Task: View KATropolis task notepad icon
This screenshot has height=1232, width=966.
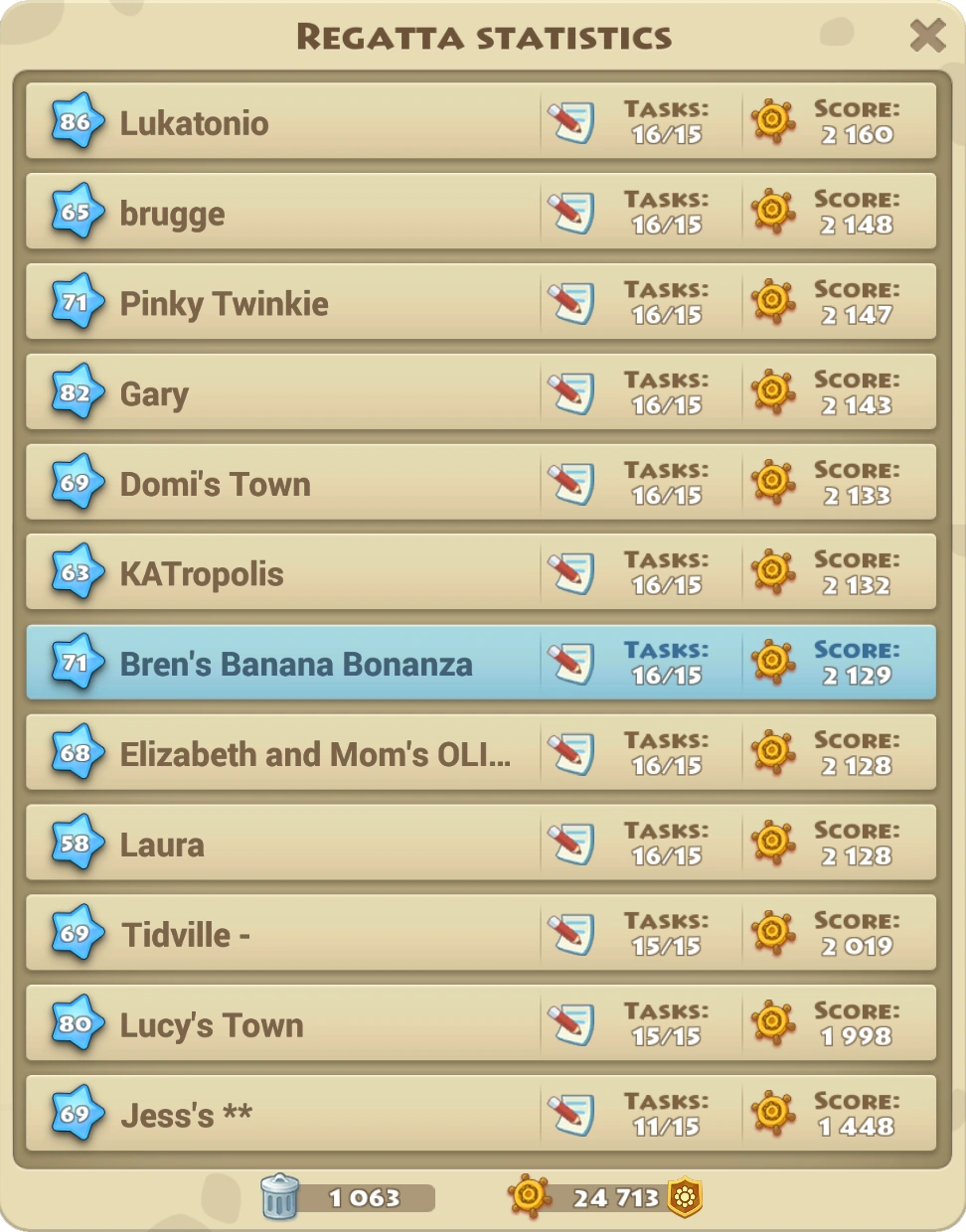Action: tap(571, 573)
